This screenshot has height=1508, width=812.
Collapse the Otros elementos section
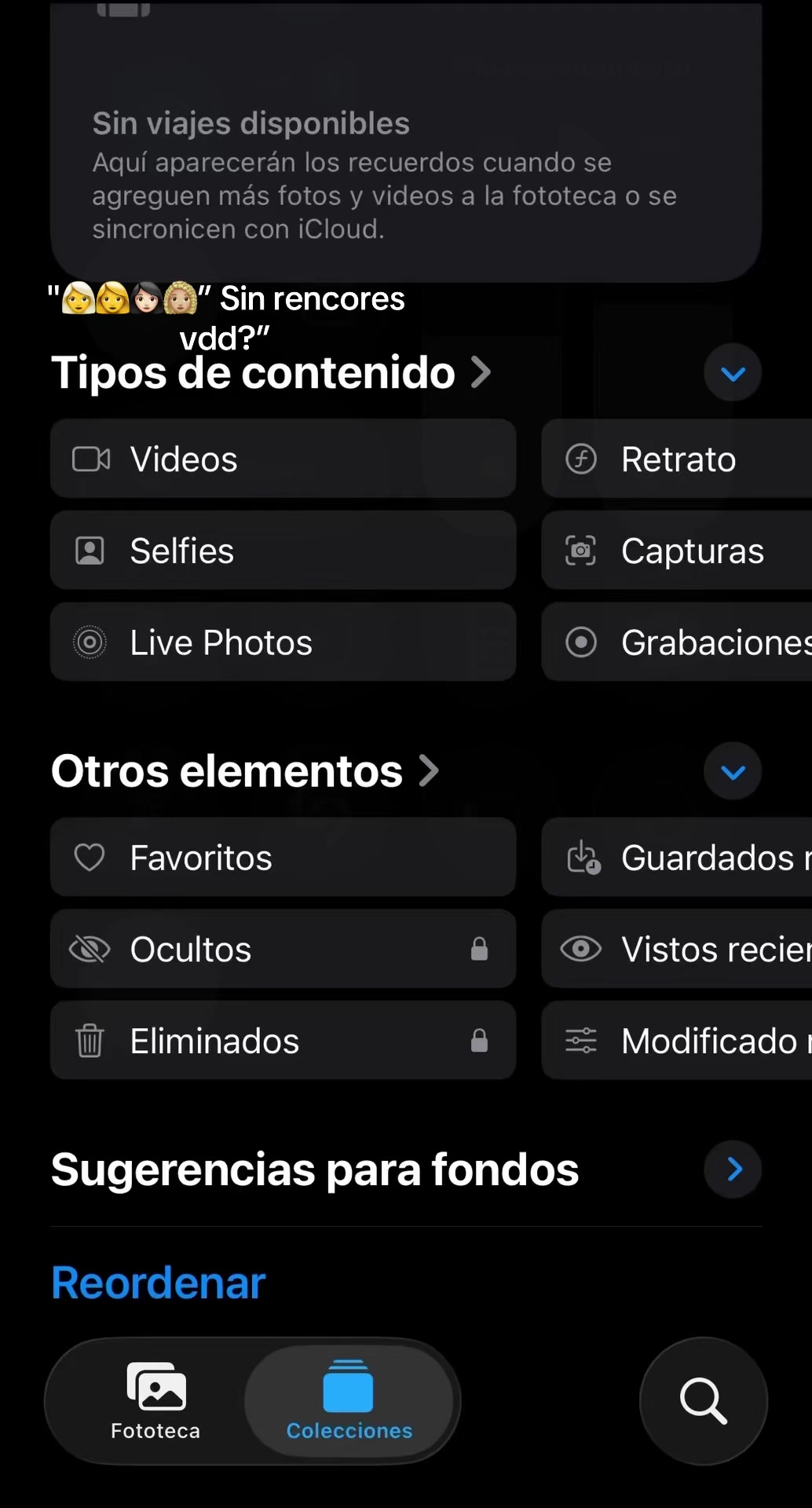tap(733, 771)
